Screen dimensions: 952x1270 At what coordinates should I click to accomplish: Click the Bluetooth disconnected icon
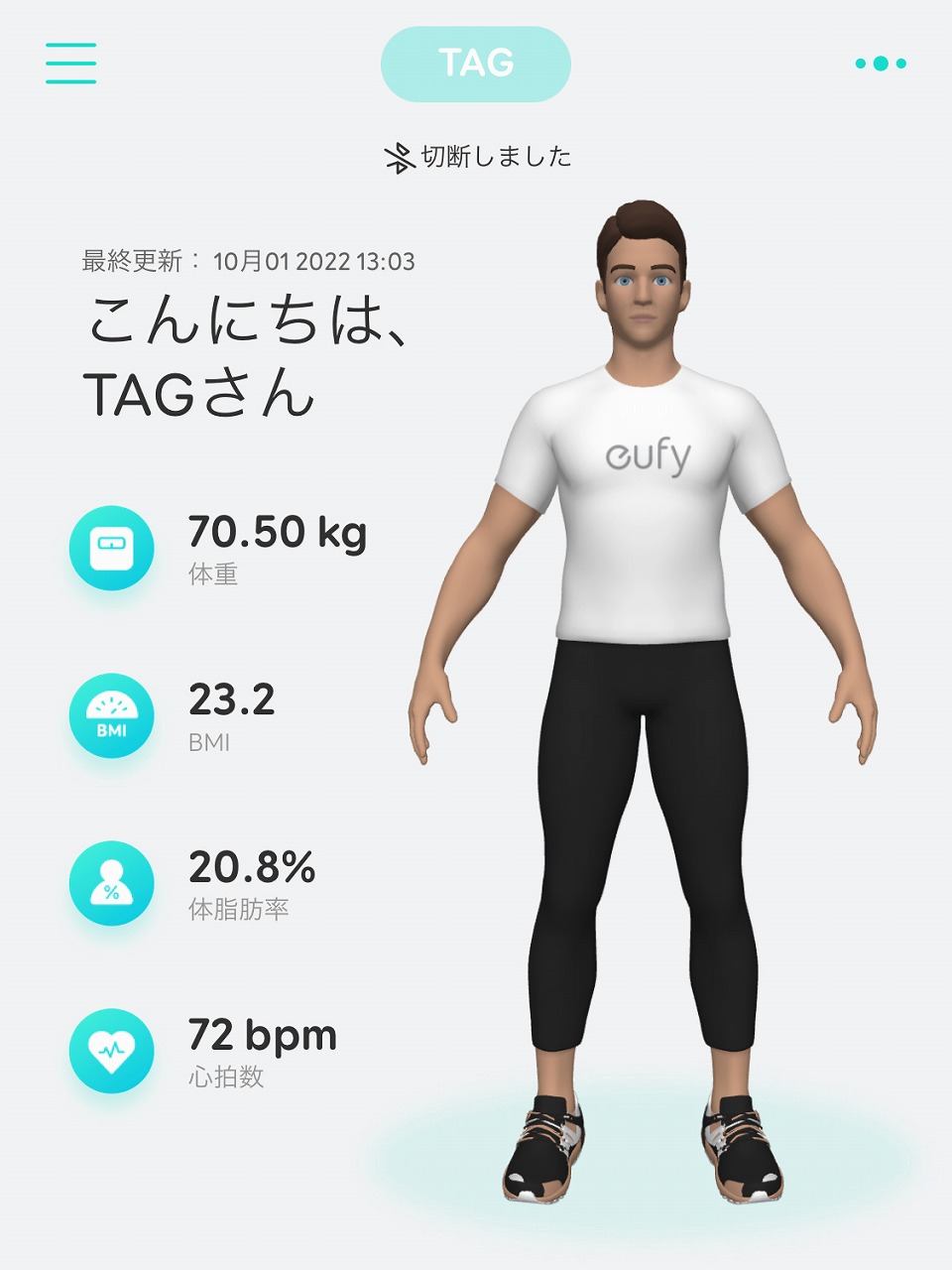pos(400,155)
